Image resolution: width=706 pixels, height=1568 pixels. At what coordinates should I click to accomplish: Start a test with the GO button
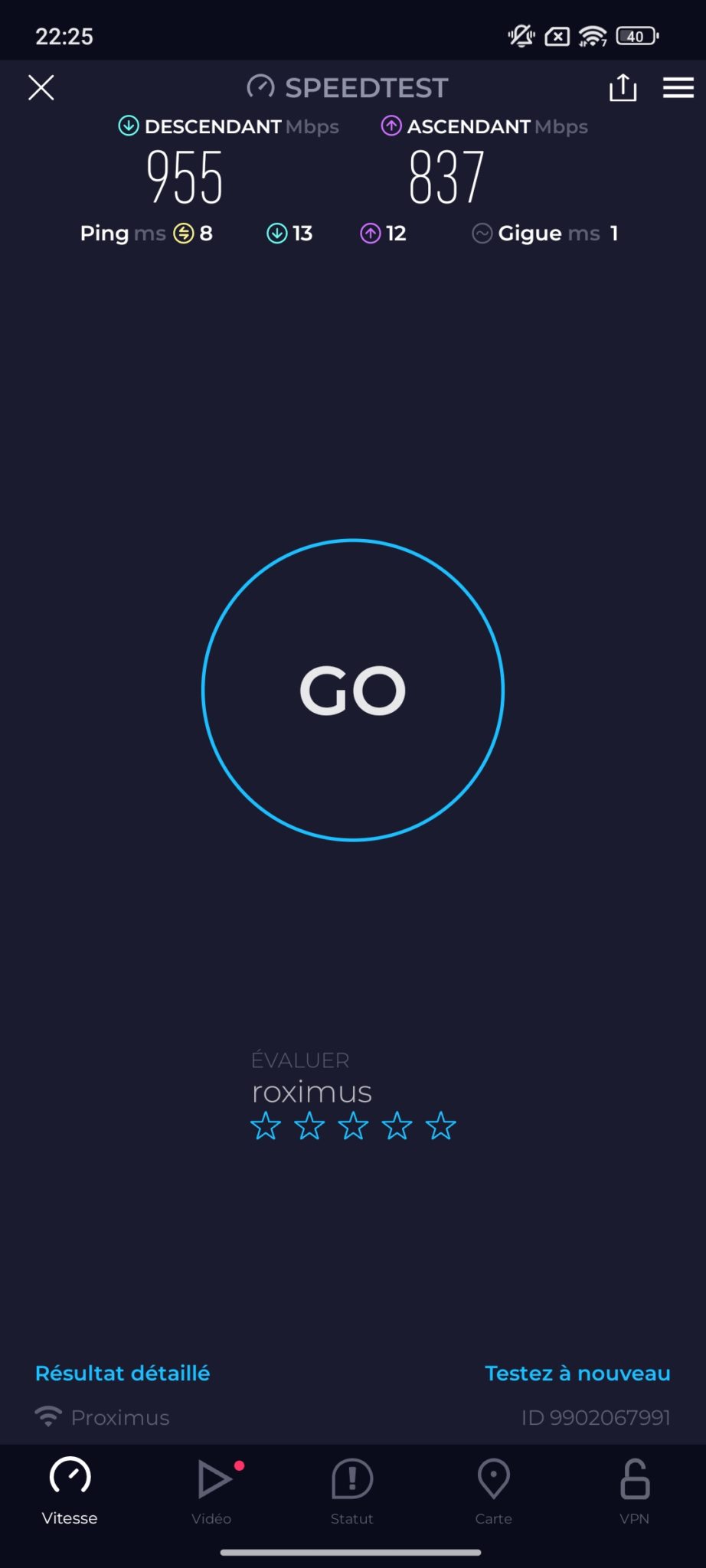click(x=353, y=690)
